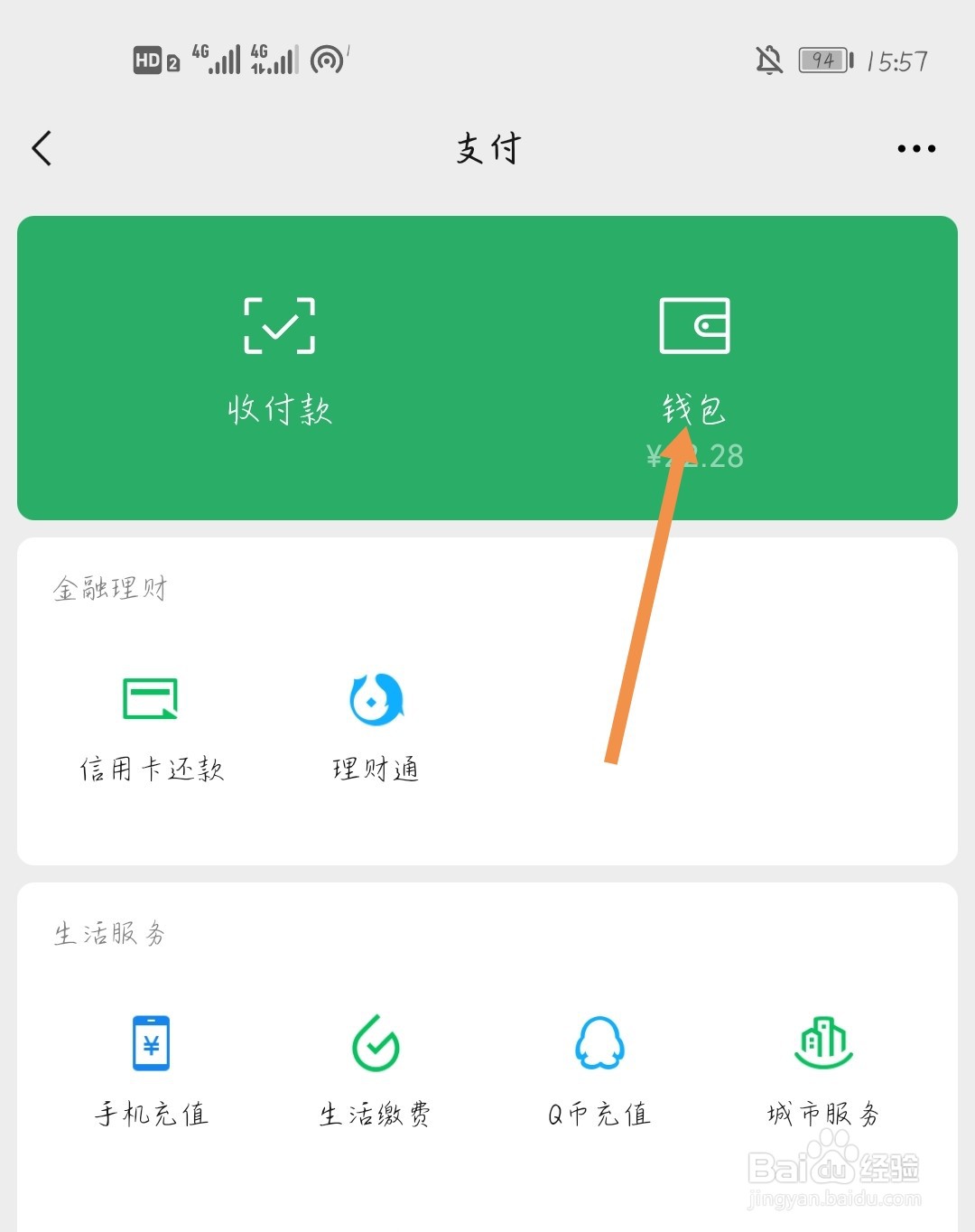
Task: Open the three-dot more options menu
Action: point(915,147)
